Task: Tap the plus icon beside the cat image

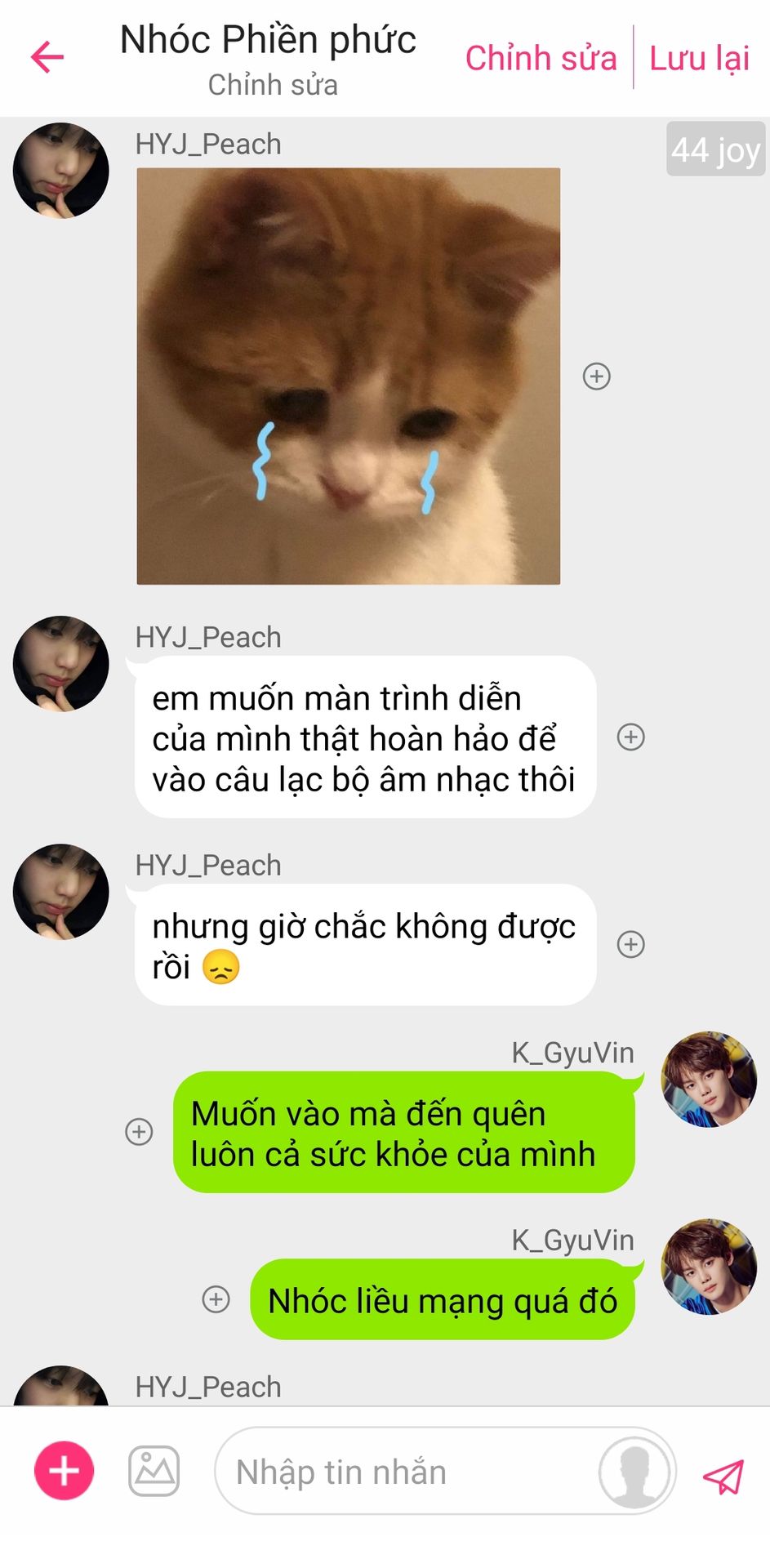Action: click(597, 376)
